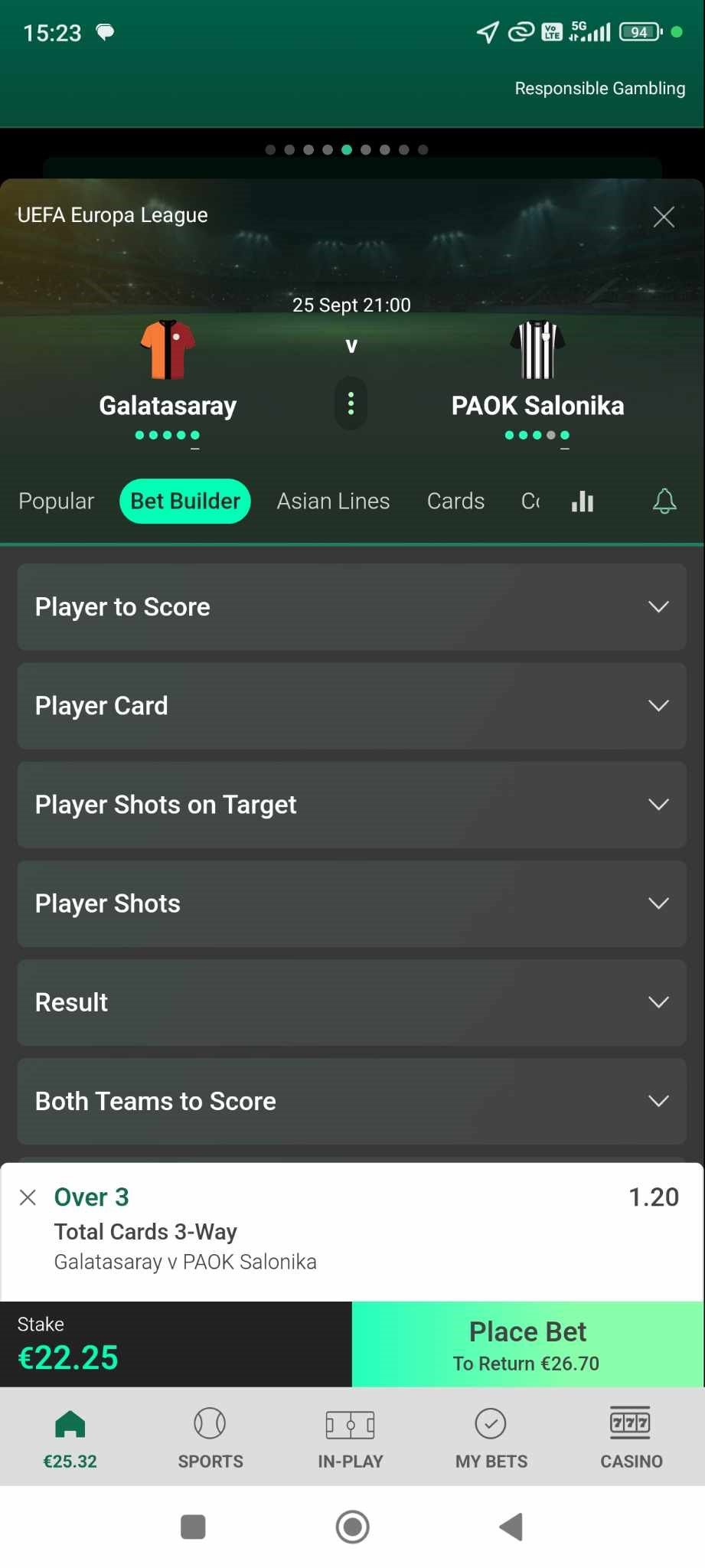705x1568 pixels.
Task: Open the In-Play tab
Action: coord(351,1438)
